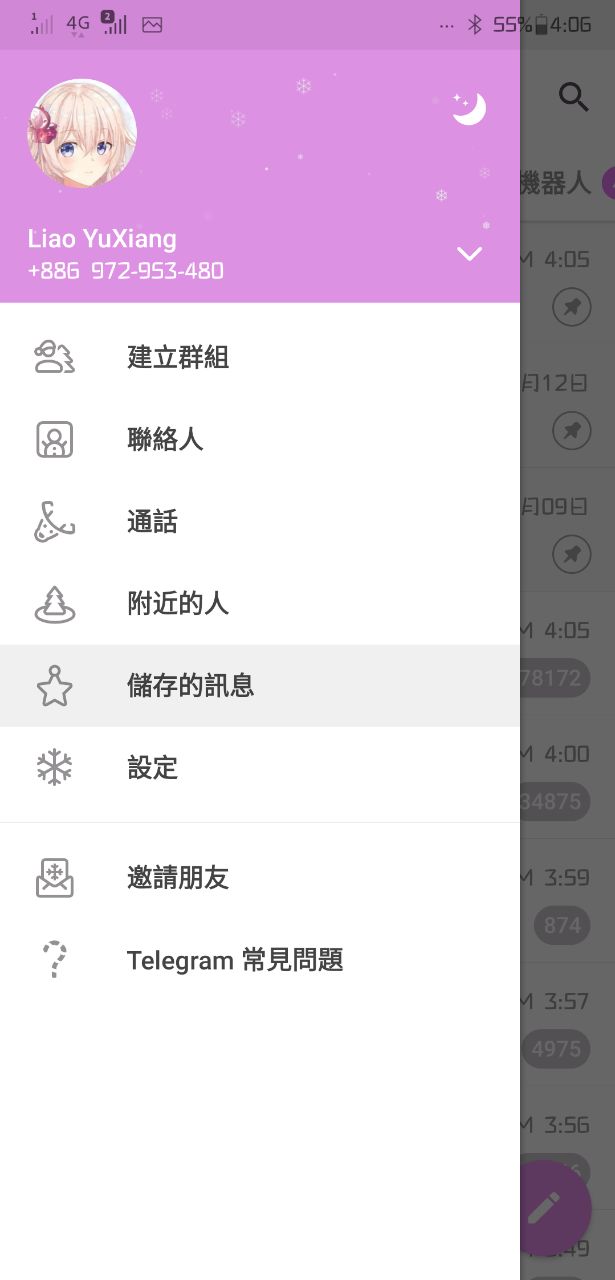Open Telegram 常見問題 FAQ
The width and height of the screenshot is (615, 1280).
(235, 960)
